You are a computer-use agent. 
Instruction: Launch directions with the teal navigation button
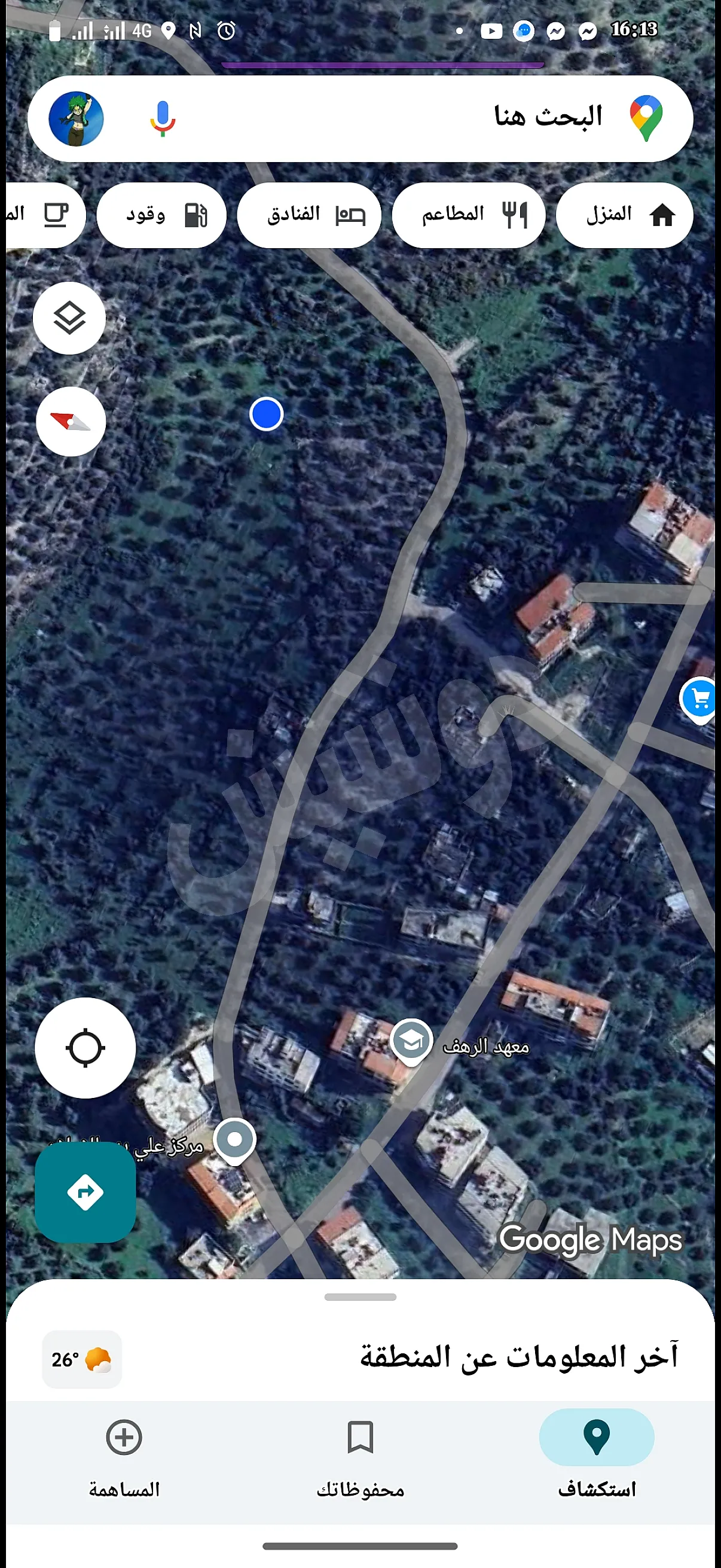coord(85,1192)
